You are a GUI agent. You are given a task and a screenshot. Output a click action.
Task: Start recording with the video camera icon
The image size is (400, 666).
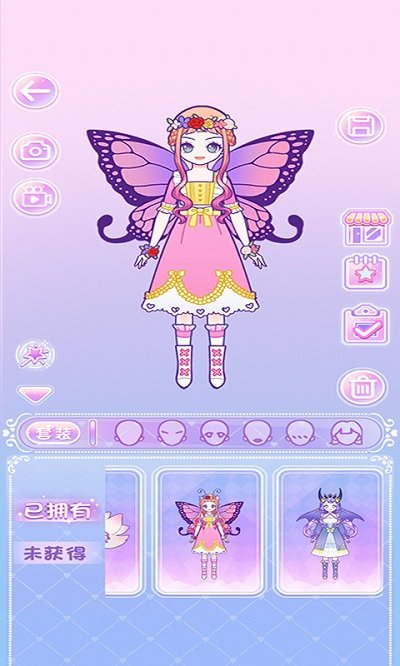pyautogui.click(x=35, y=198)
